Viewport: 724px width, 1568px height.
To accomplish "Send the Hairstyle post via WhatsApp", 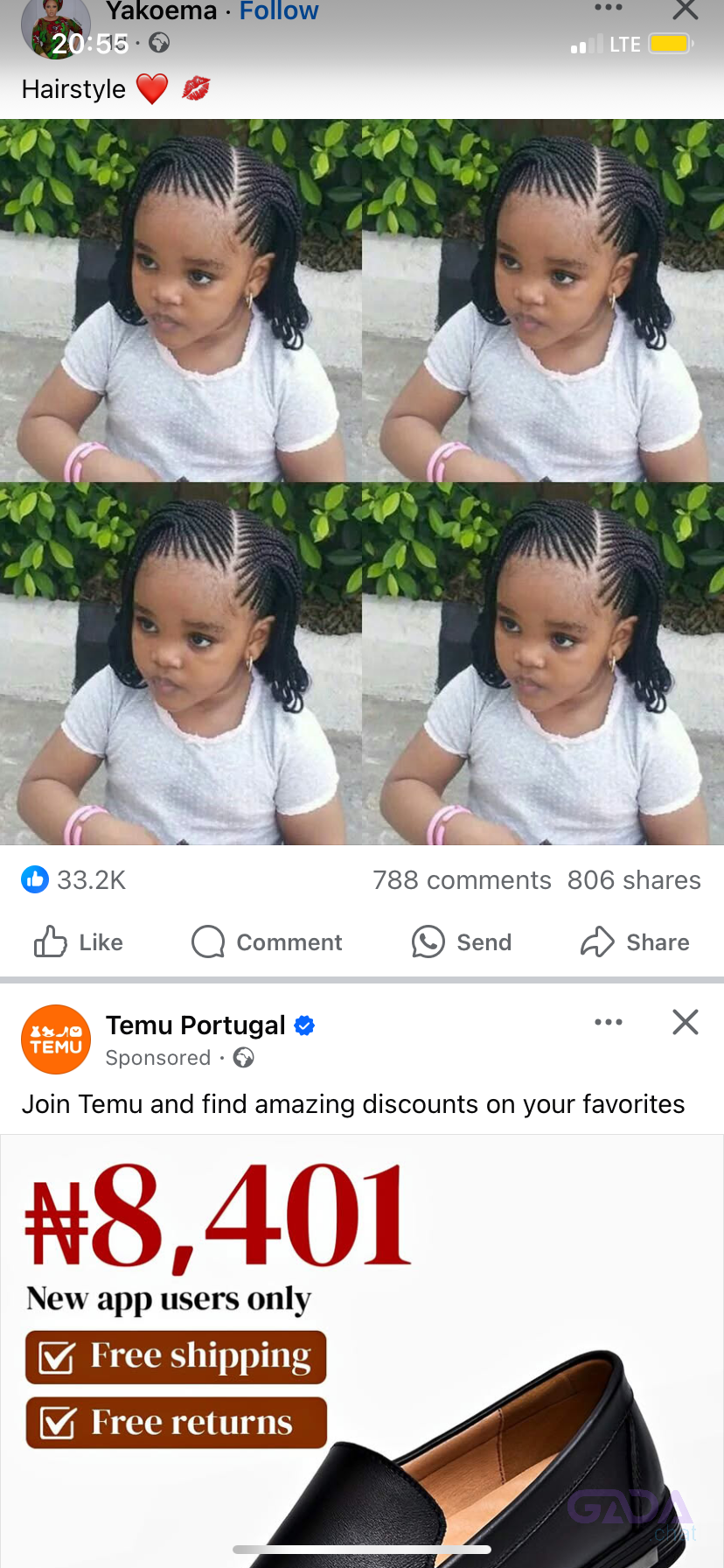I will pyautogui.click(x=462, y=942).
